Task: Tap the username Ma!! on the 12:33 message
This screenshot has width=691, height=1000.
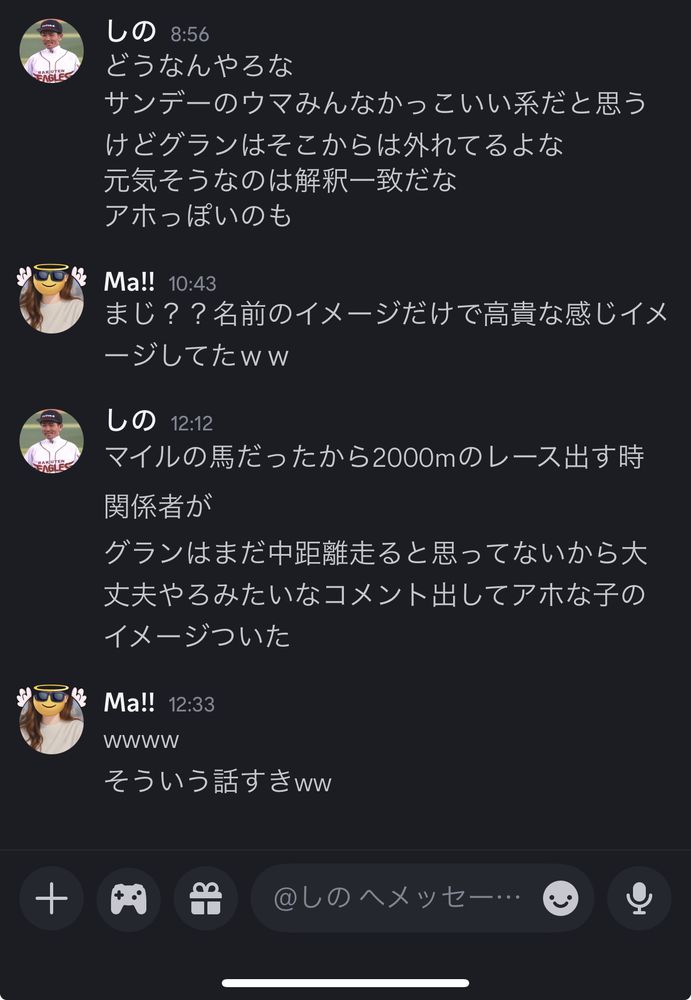Action: coord(130,702)
